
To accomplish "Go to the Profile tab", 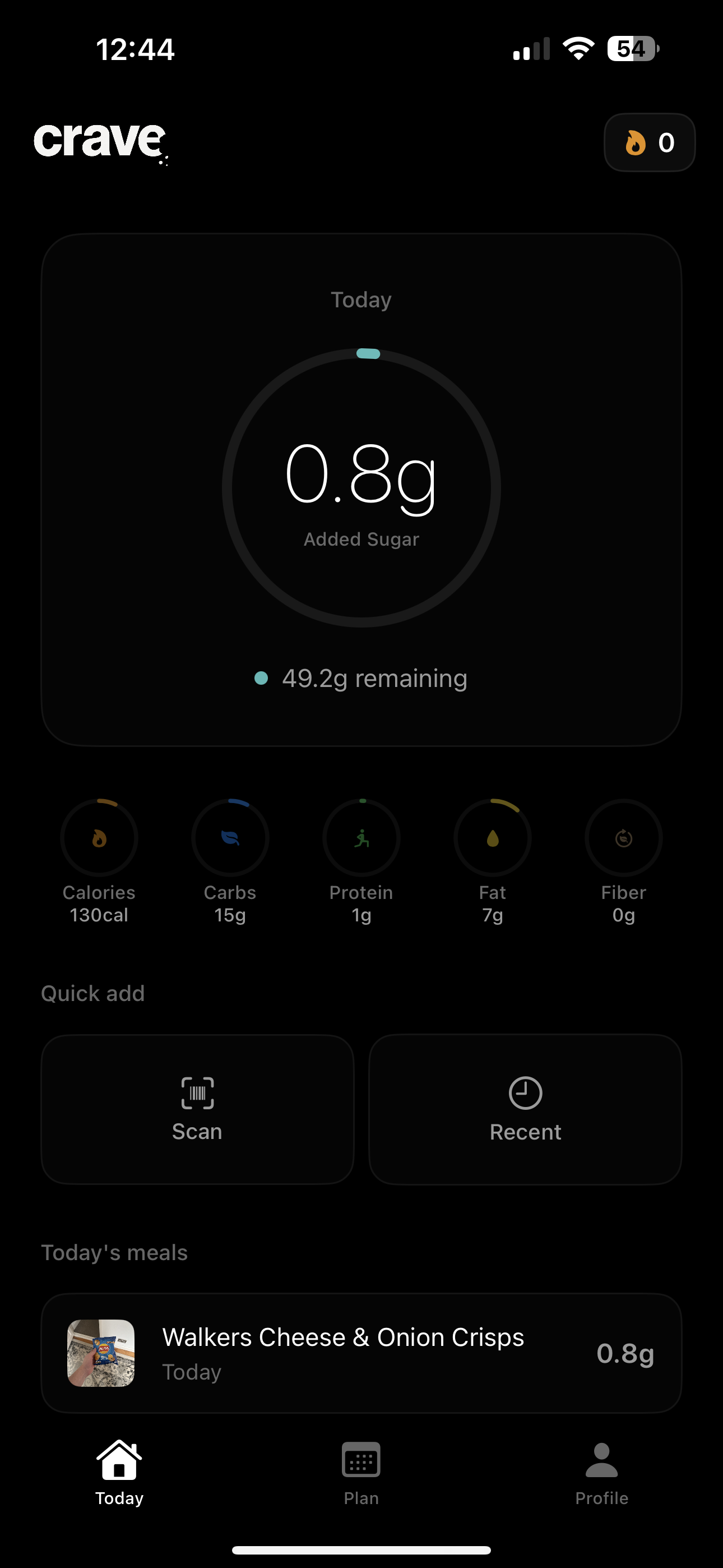I will 601,1473.
